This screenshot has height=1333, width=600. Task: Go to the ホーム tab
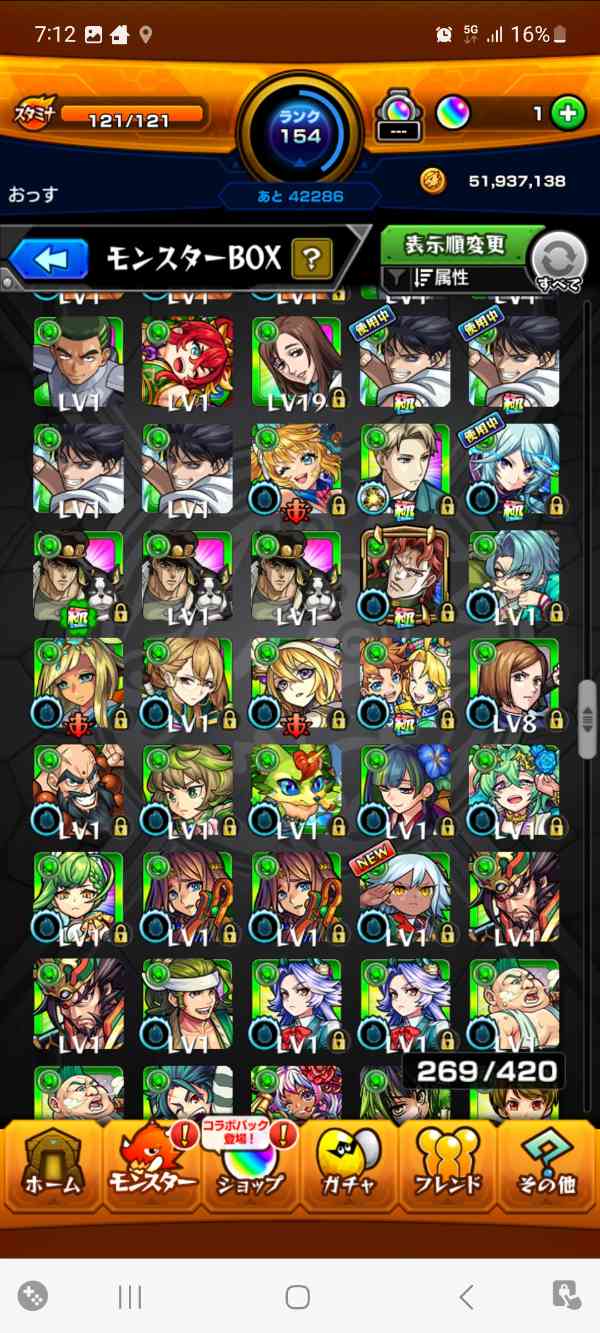[50, 1163]
